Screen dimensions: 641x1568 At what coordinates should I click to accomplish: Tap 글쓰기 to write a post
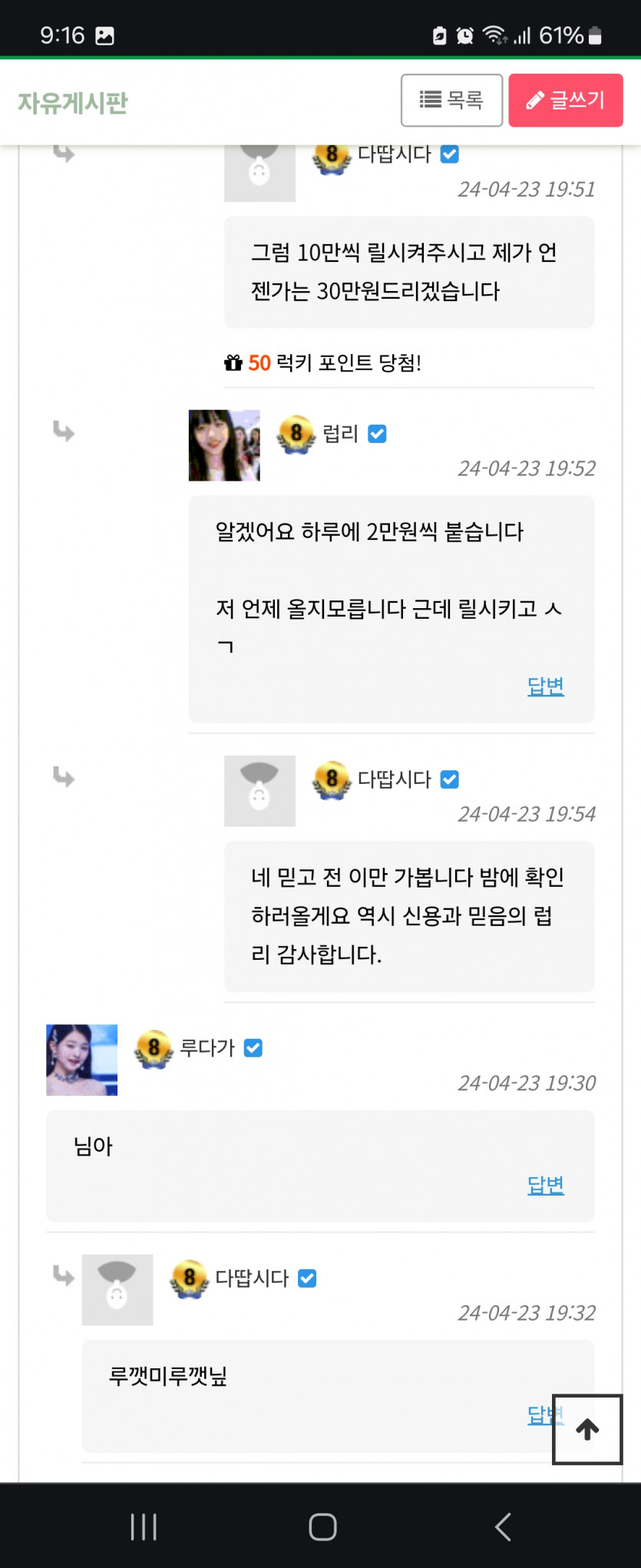click(565, 100)
